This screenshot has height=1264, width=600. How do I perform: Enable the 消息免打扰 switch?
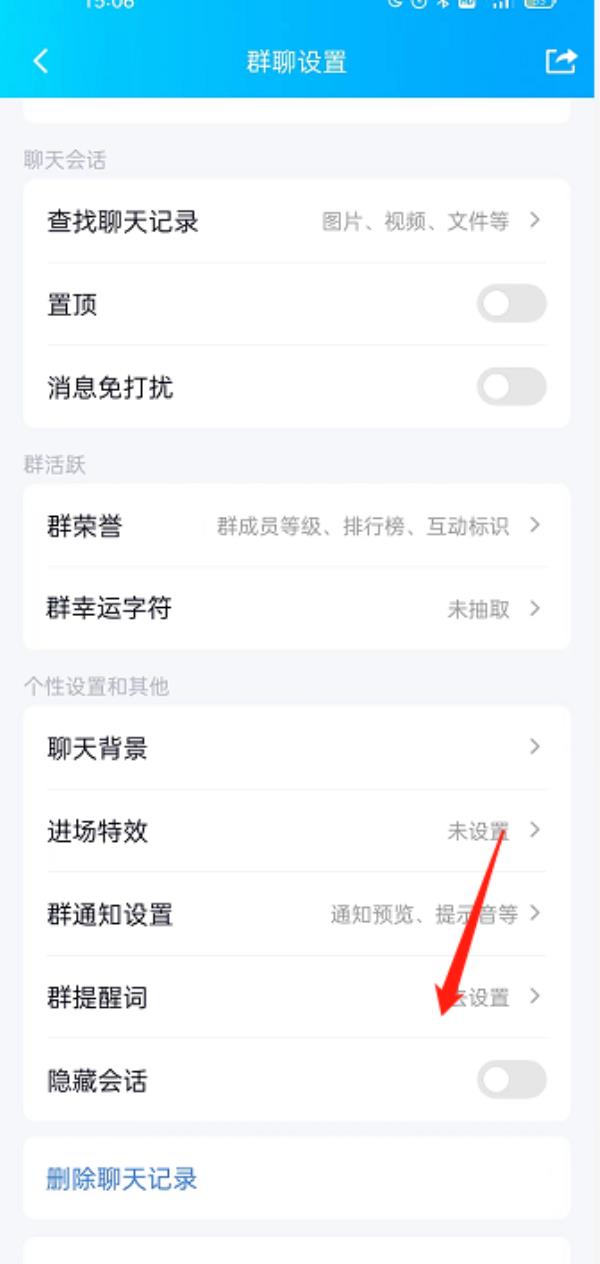click(511, 386)
